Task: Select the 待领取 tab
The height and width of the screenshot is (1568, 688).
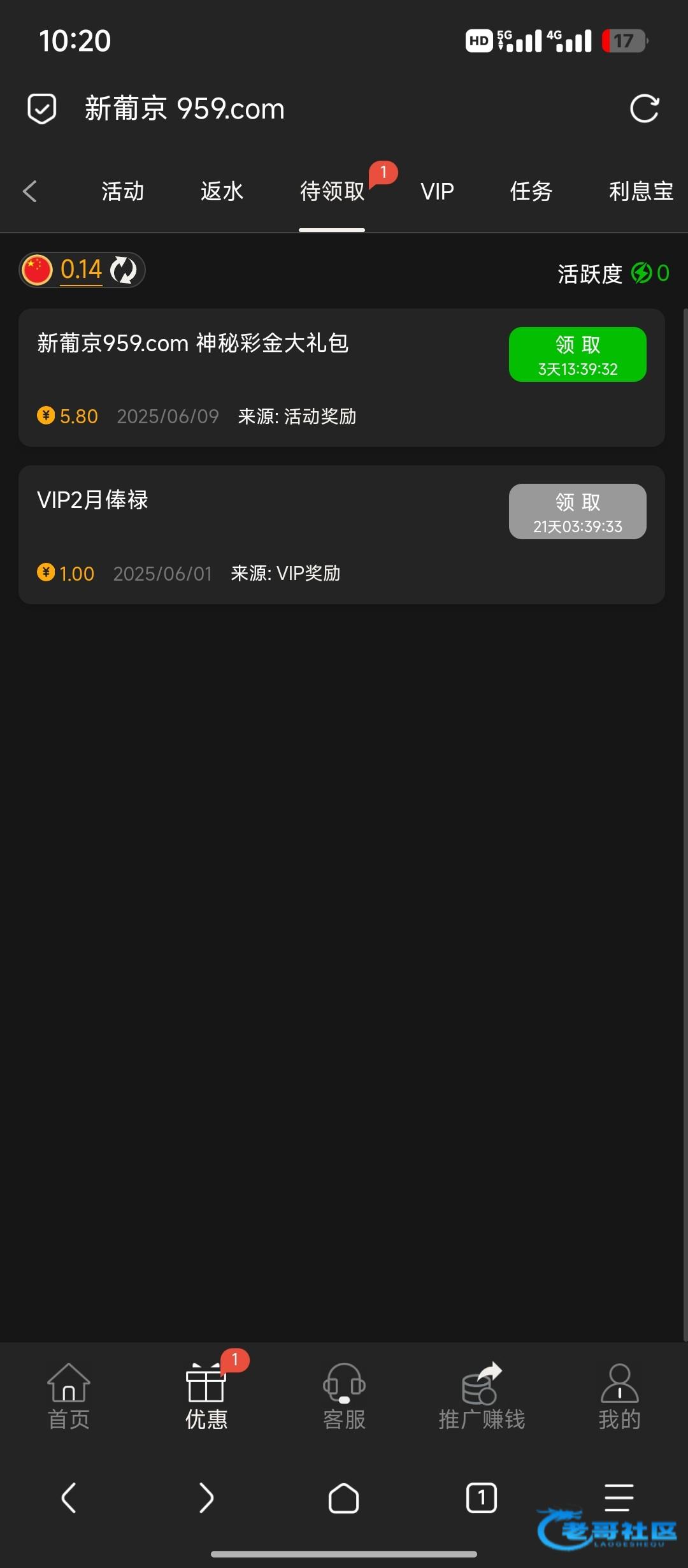Action: pyautogui.click(x=332, y=191)
